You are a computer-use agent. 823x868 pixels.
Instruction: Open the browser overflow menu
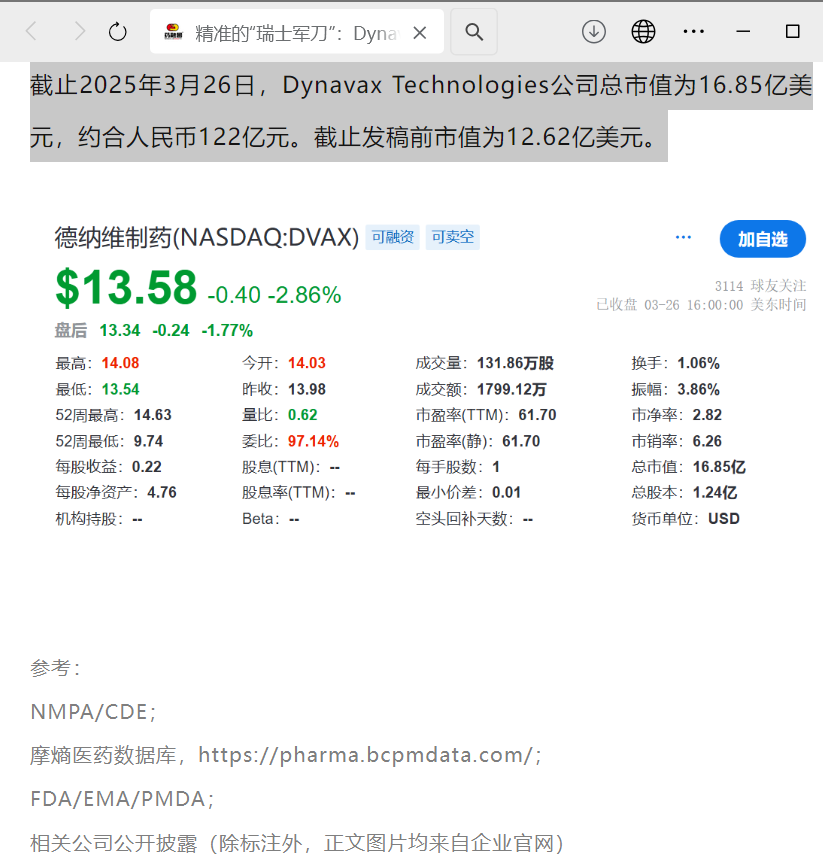(x=693, y=32)
